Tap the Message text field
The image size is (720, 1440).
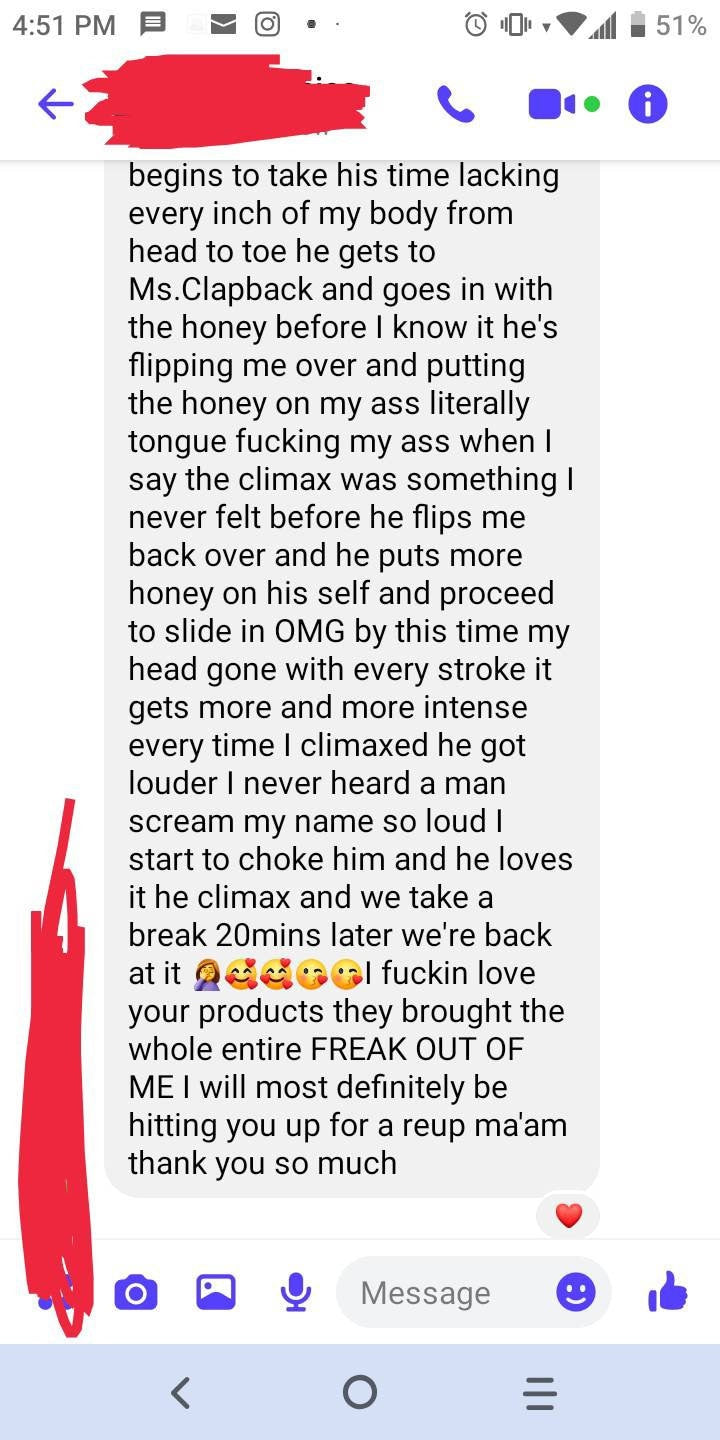(x=440, y=1293)
